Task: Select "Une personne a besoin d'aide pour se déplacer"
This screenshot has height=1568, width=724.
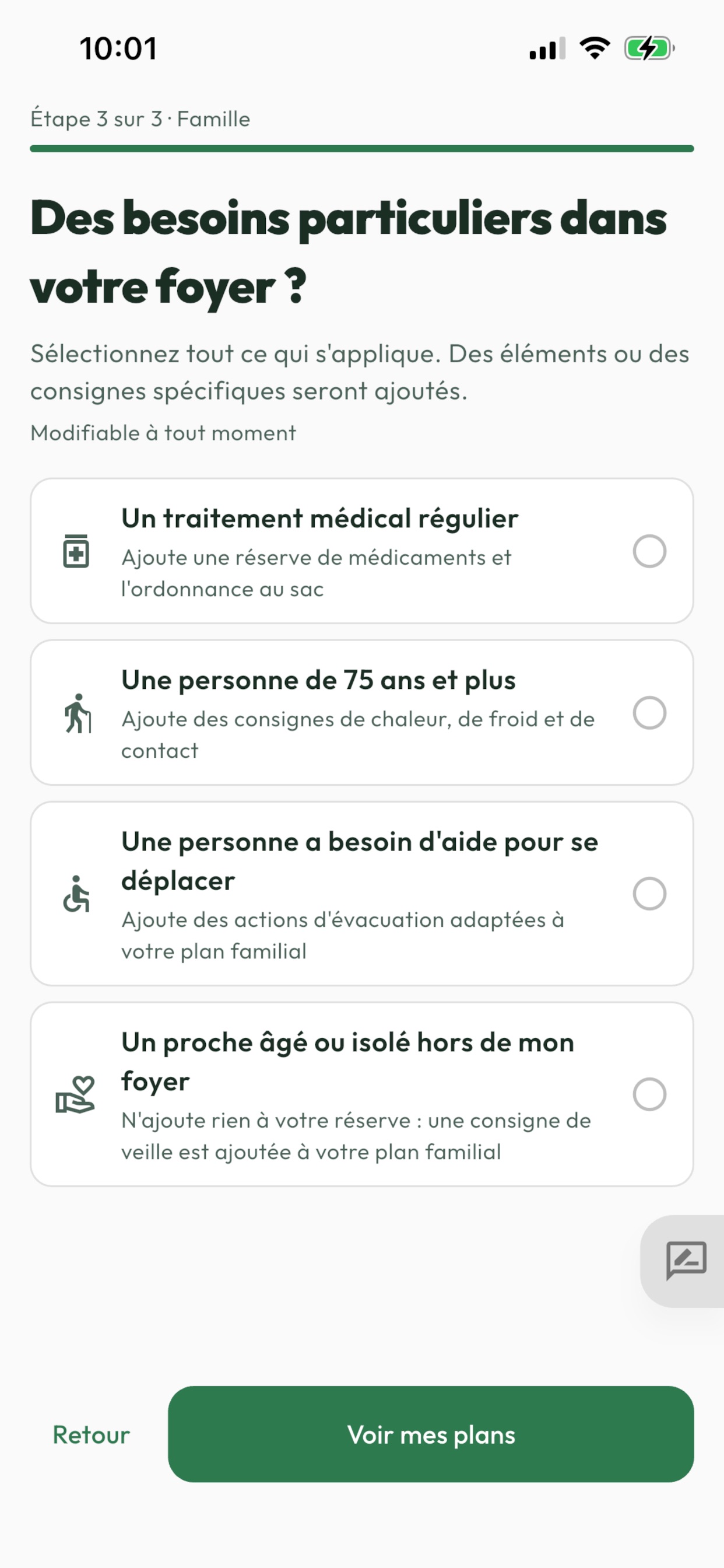Action: click(362, 894)
